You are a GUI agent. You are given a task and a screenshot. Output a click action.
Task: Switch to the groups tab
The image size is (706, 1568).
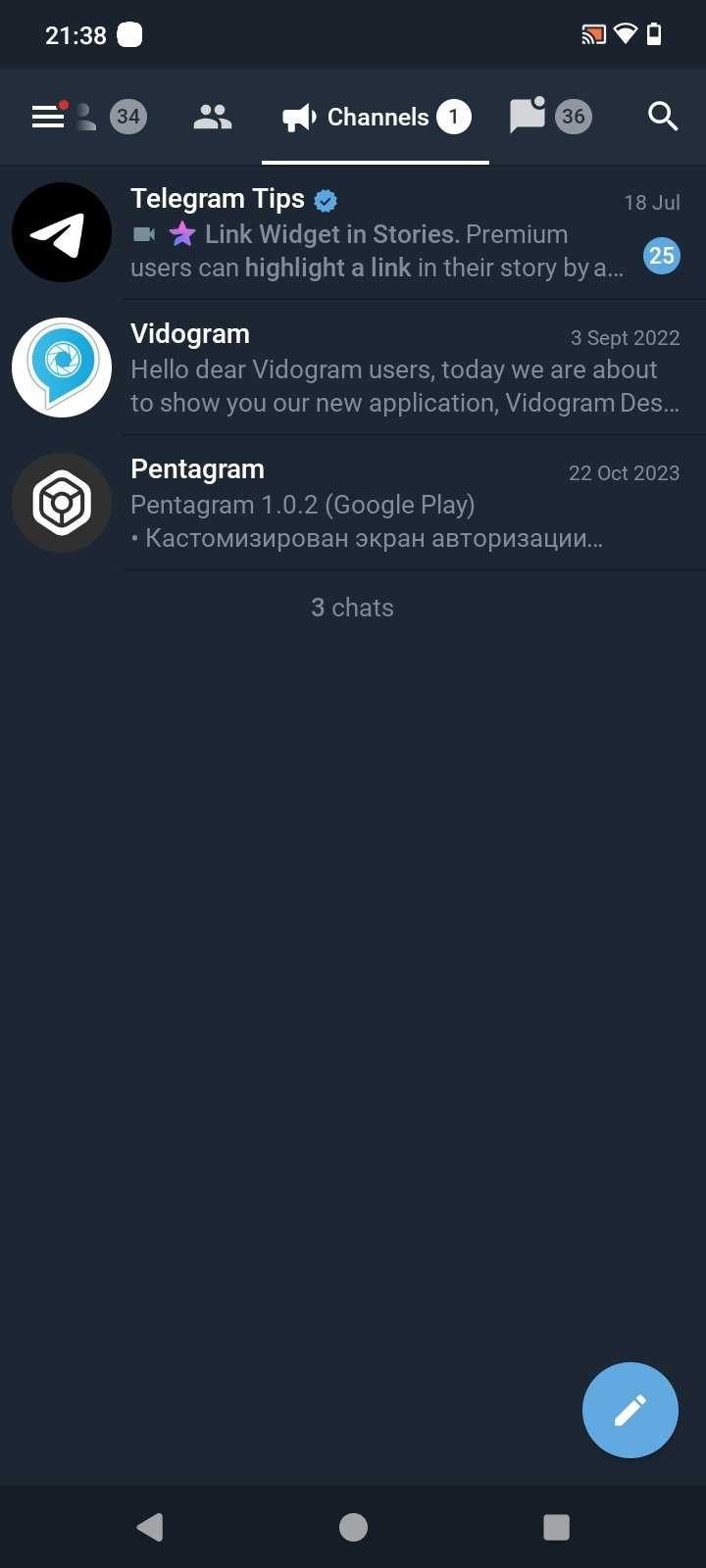tap(212, 118)
